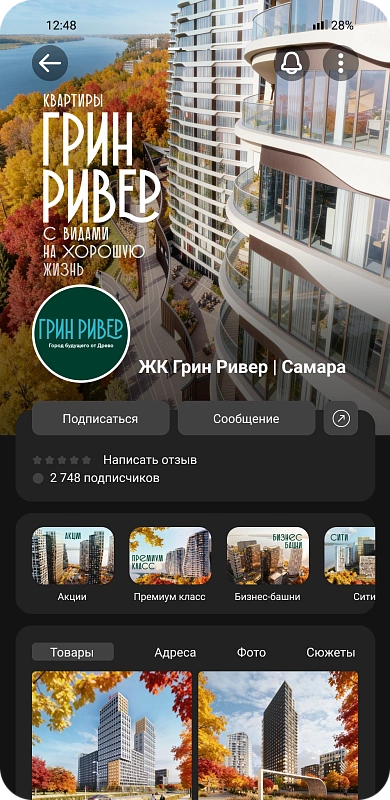Viewport: 390px width, 800px height.
Task: Open the notifications bell
Action: [292, 63]
